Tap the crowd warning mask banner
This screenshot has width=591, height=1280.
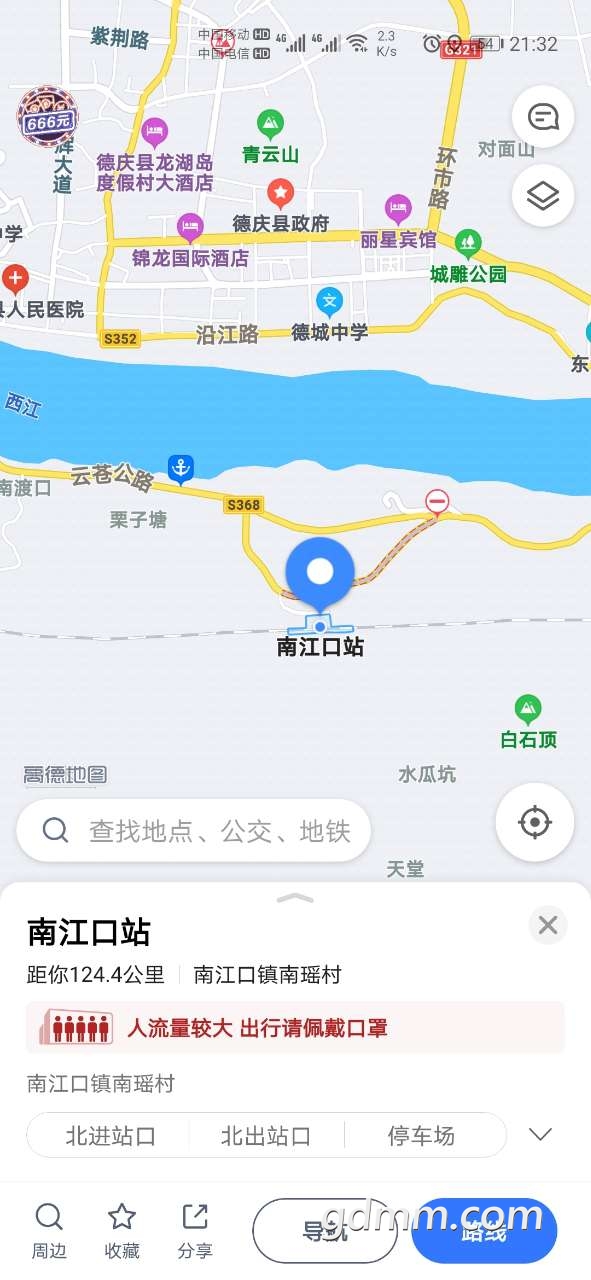(295, 1027)
